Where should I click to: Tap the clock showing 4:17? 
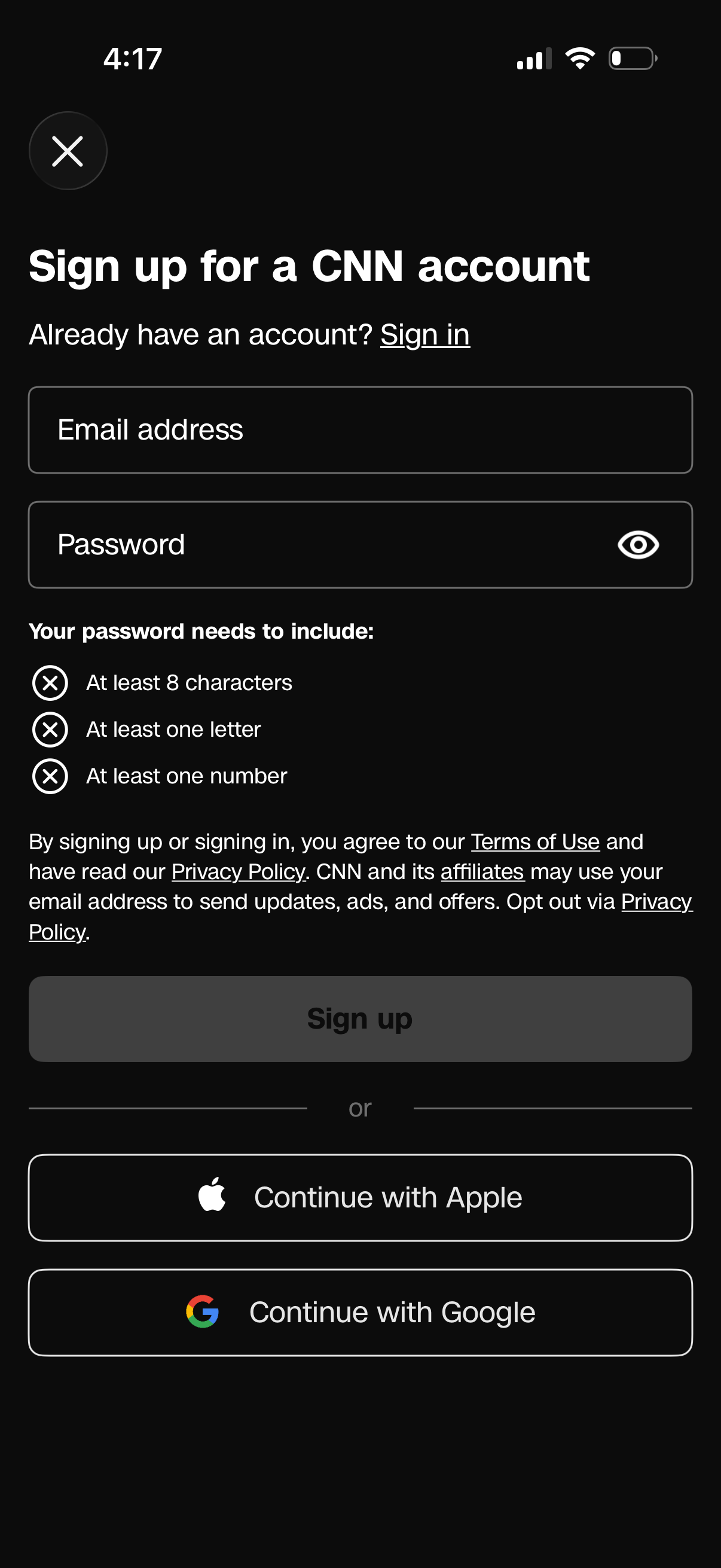click(133, 59)
